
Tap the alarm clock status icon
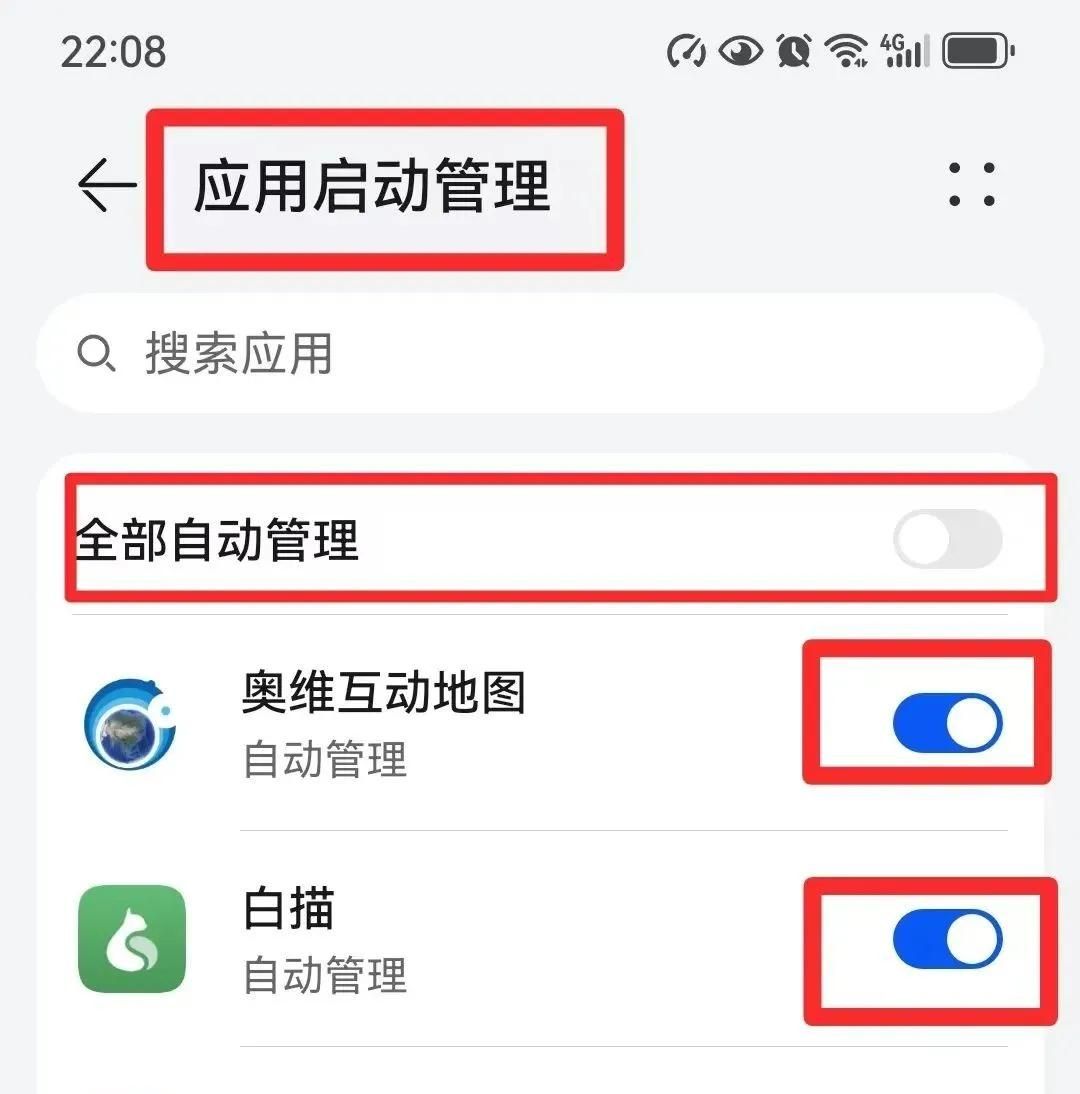[793, 51]
